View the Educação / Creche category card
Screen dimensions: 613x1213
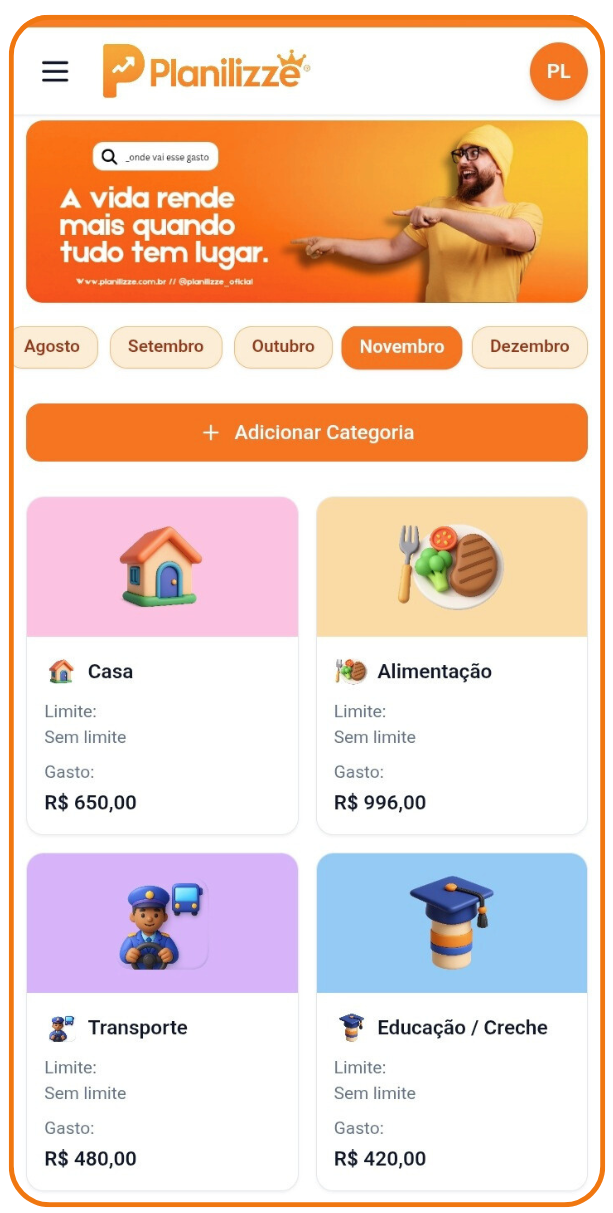click(x=452, y=1021)
